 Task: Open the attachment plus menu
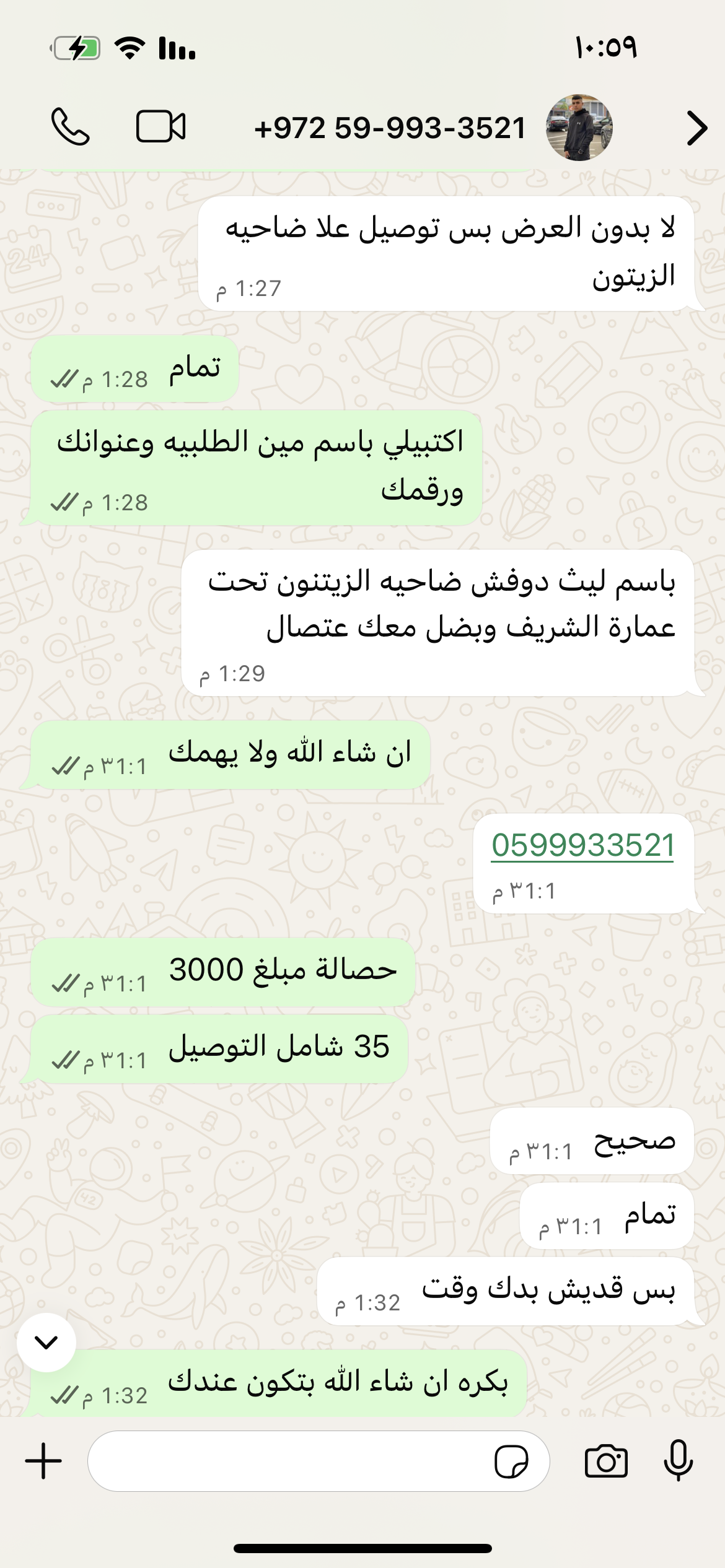(43, 1461)
